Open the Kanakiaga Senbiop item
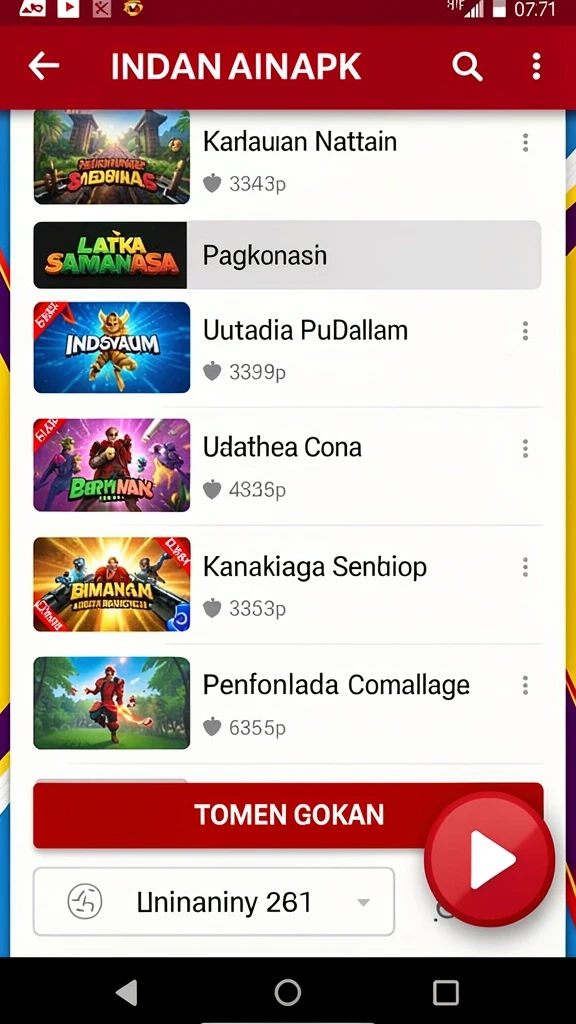 (x=287, y=584)
